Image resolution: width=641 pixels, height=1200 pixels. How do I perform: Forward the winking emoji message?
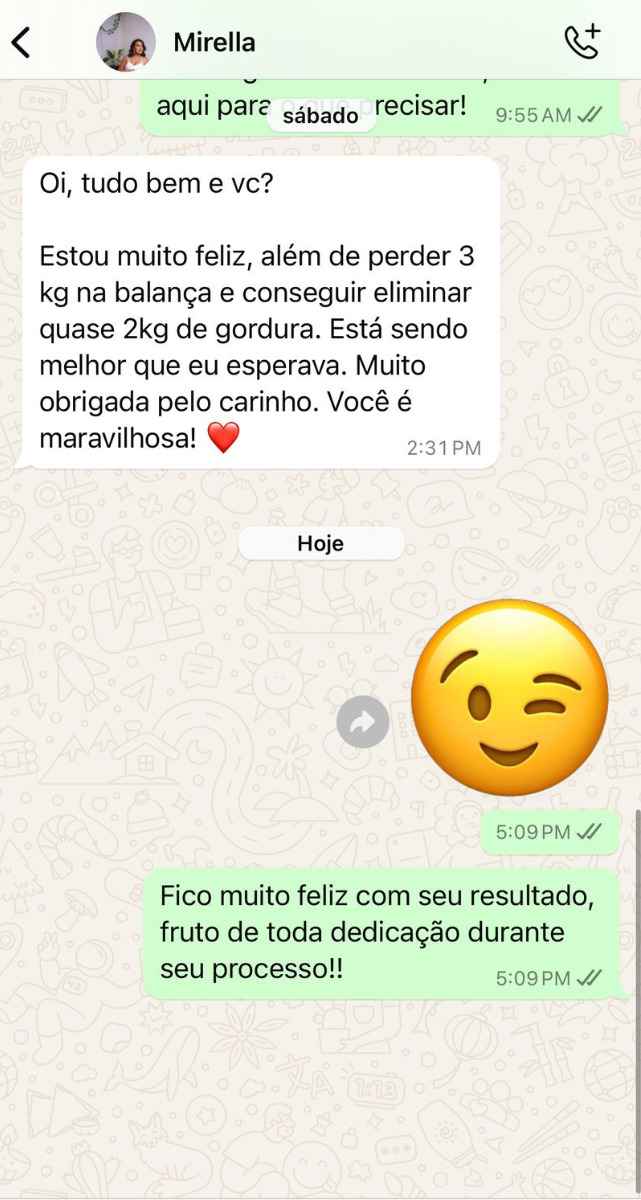coord(362,721)
